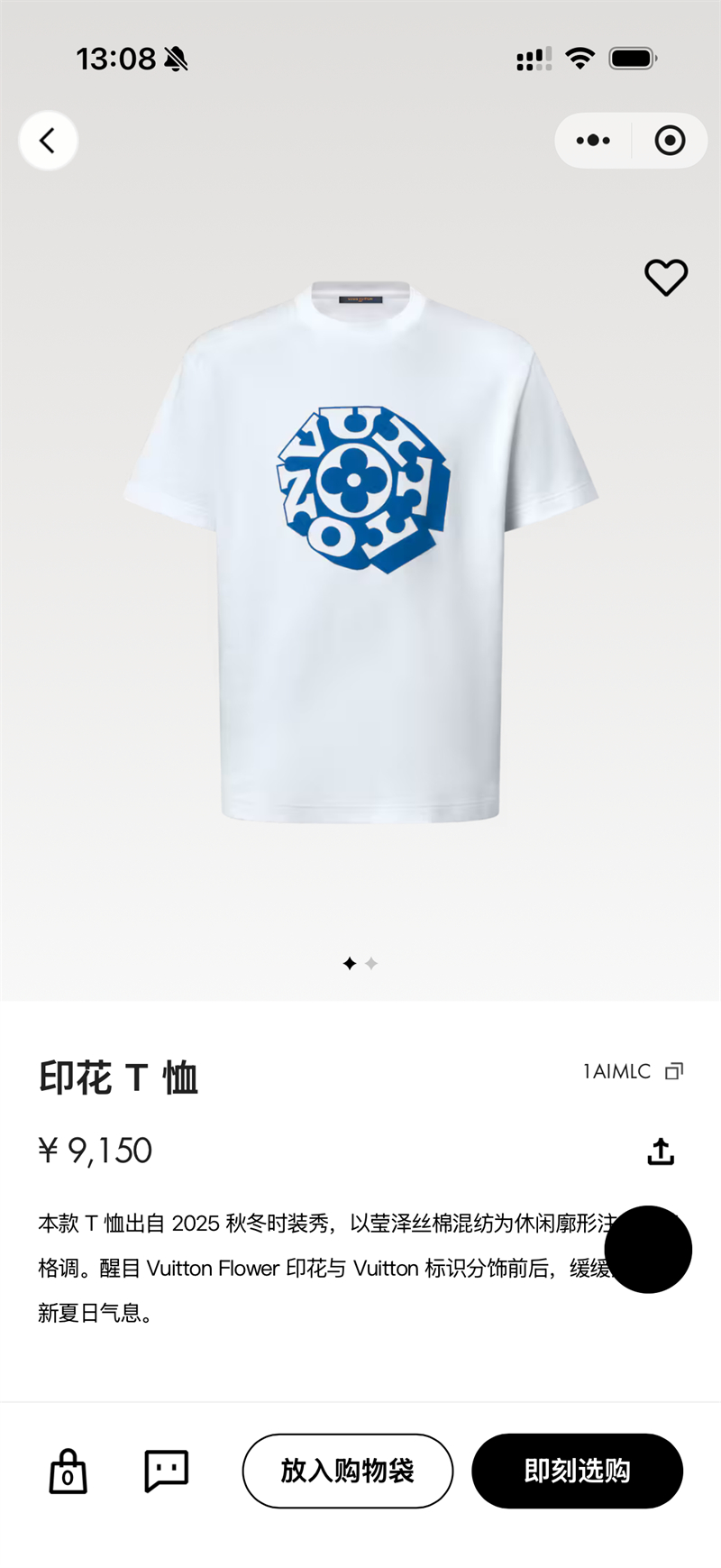
Task: Select the first carousel indicator dot
Action: point(350,963)
